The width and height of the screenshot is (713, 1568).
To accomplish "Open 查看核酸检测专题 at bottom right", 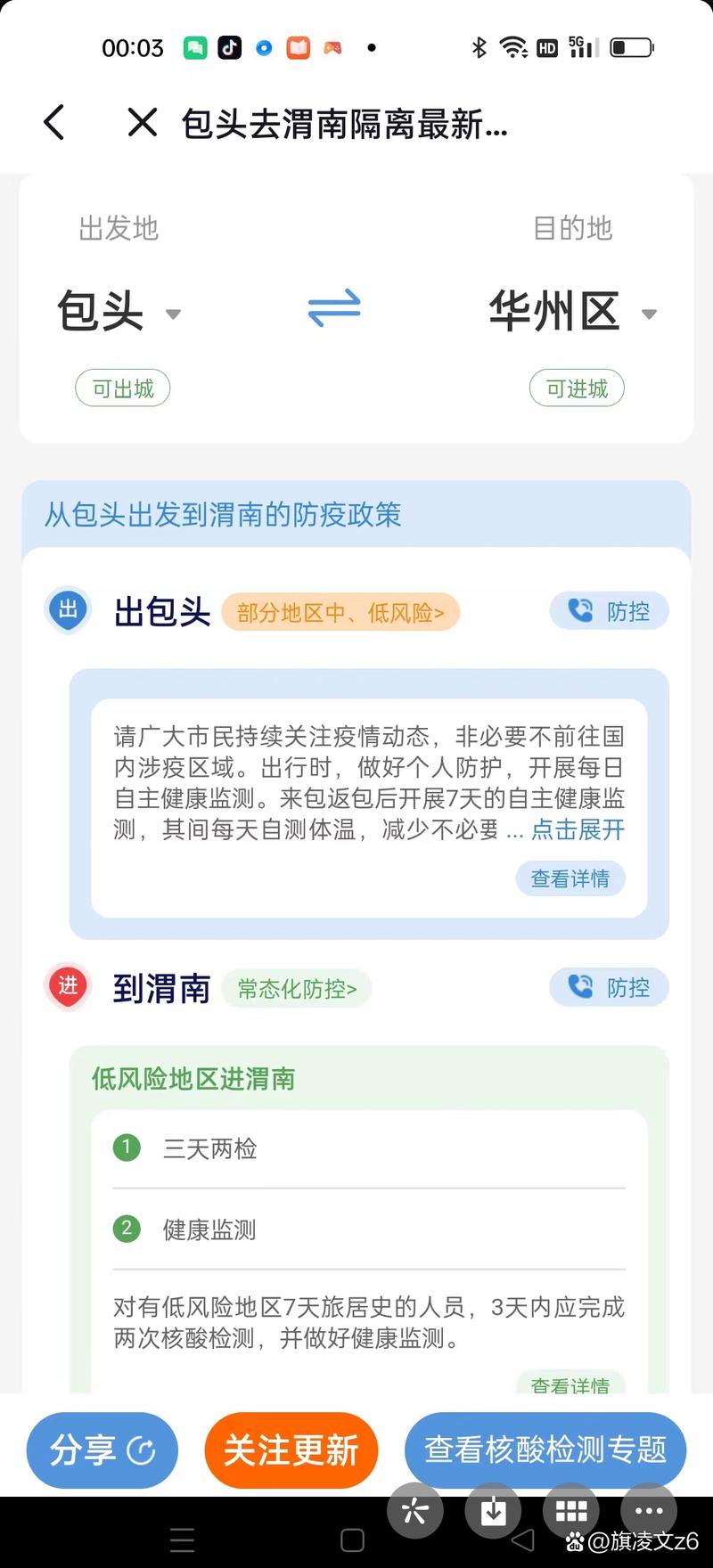I will point(545,1450).
